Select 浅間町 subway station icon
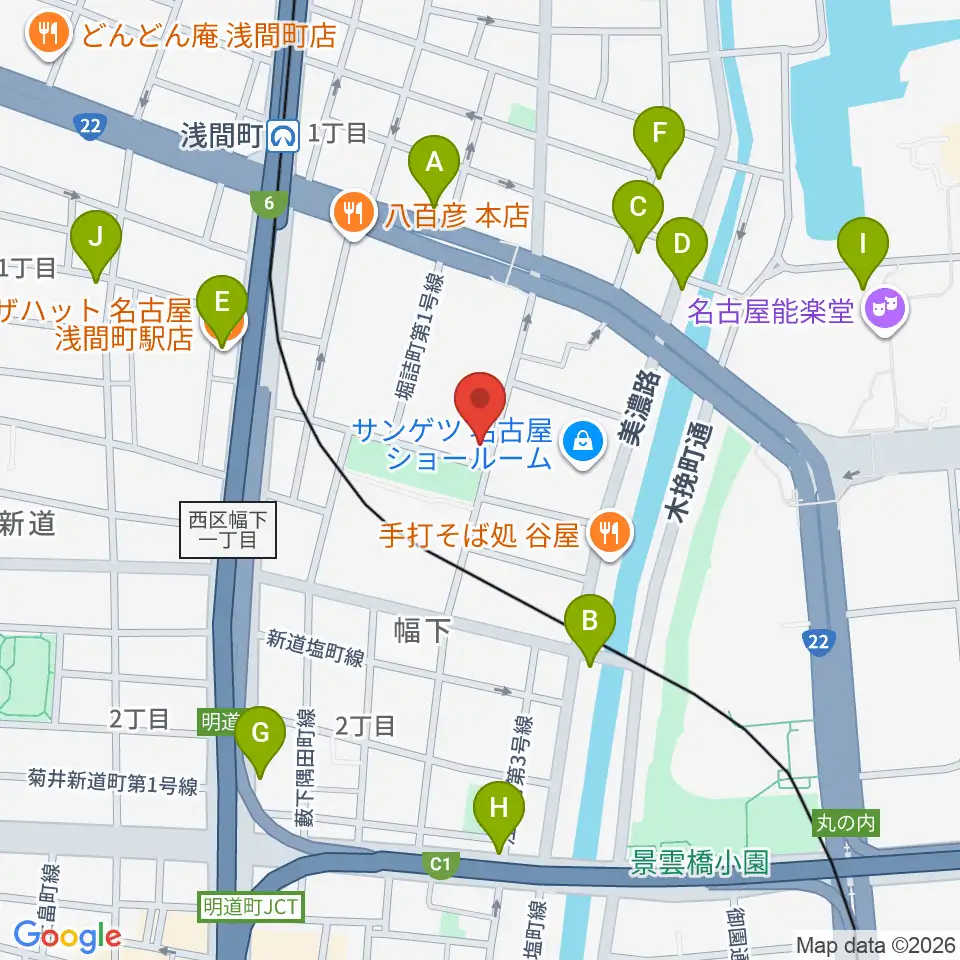This screenshot has height=960, width=960. coord(285,136)
